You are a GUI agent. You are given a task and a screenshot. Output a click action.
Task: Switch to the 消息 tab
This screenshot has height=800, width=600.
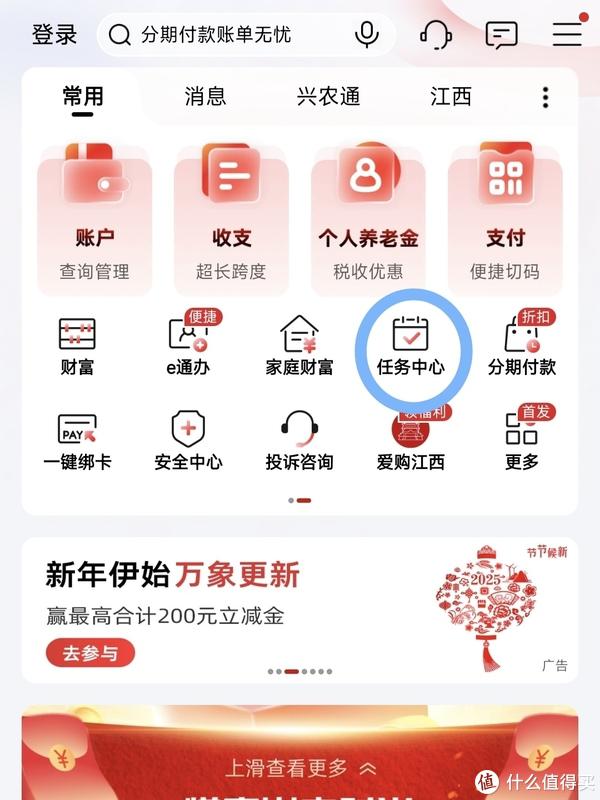pos(205,97)
